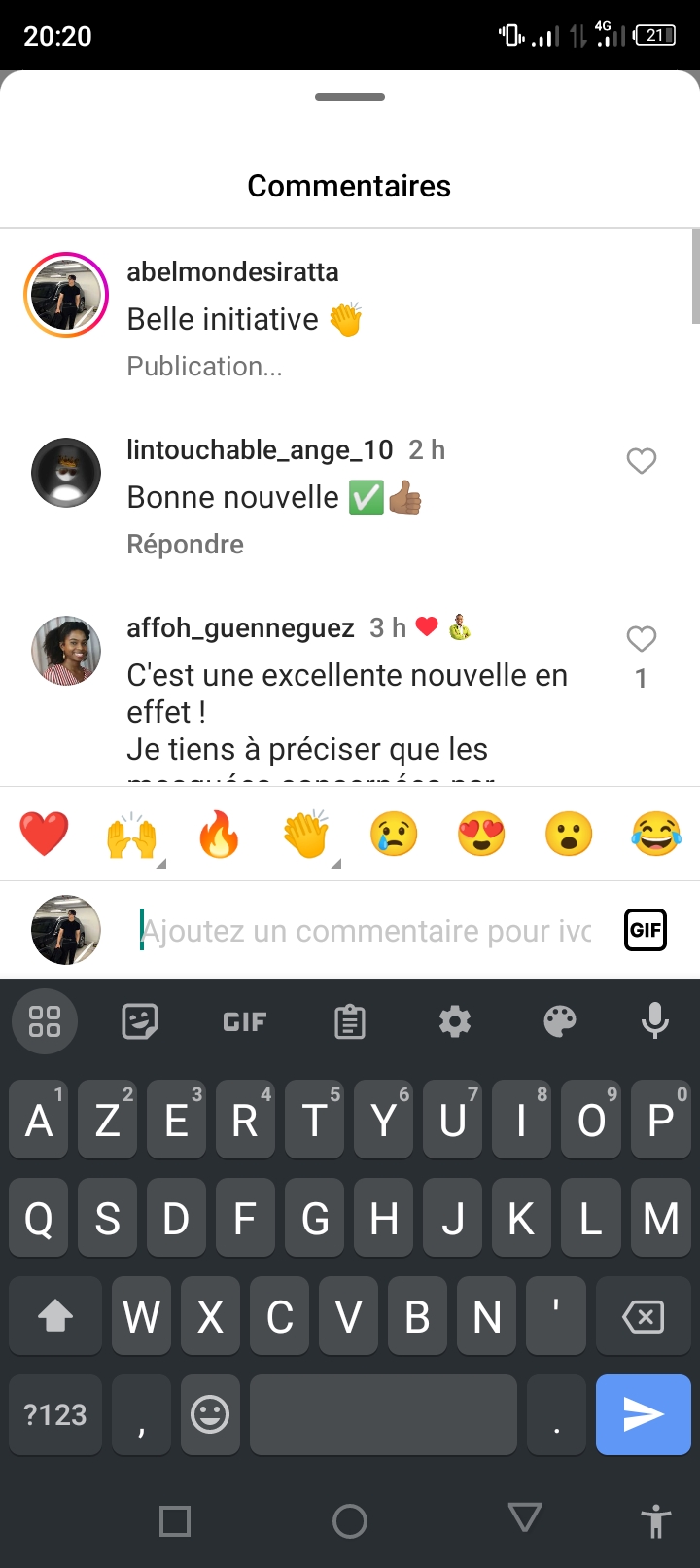Focus the add comment text field
Viewport: 700px width, 1568px height.
[369, 931]
